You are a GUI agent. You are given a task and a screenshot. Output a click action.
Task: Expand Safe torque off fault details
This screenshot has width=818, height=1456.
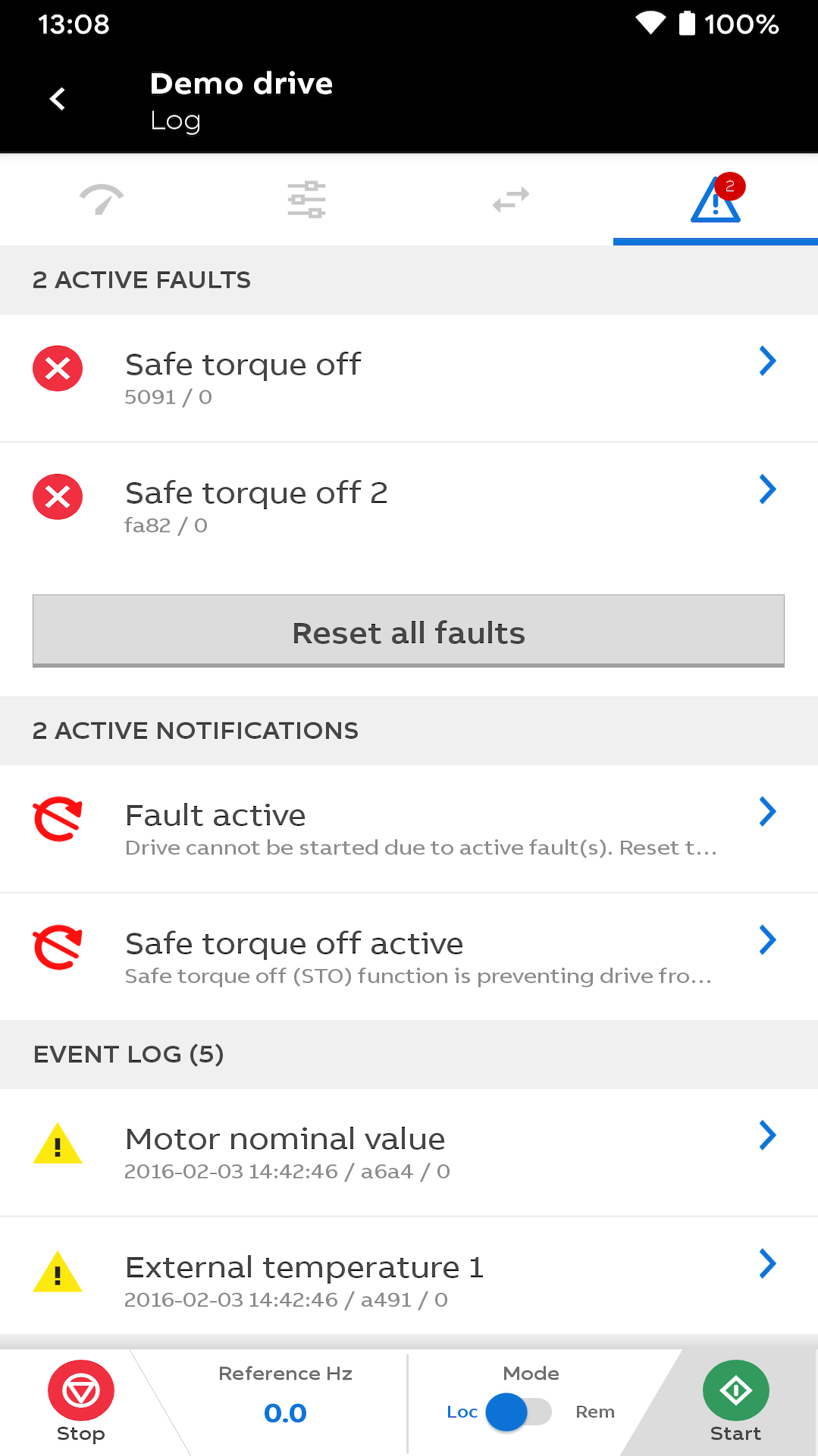(768, 361)
